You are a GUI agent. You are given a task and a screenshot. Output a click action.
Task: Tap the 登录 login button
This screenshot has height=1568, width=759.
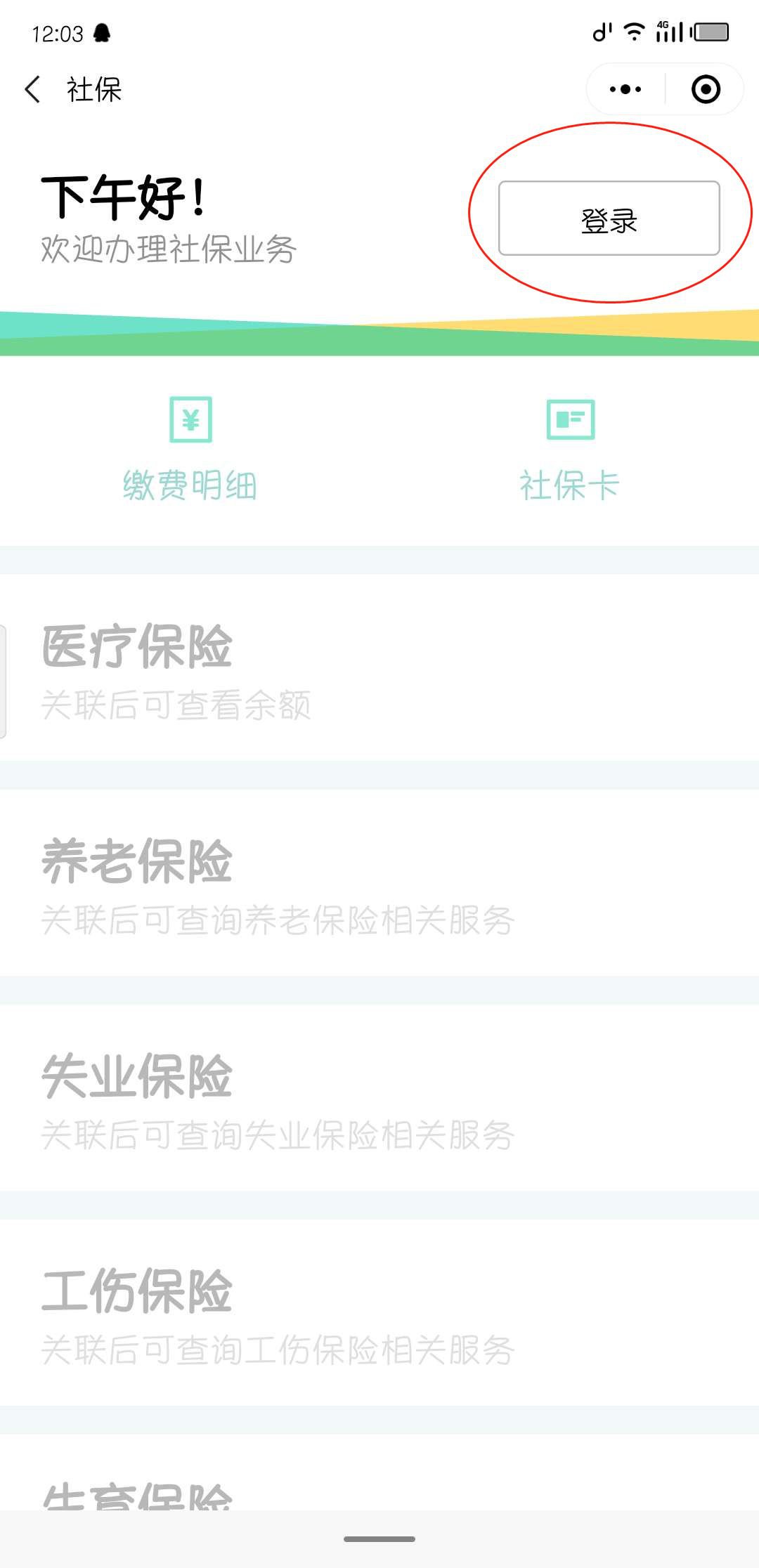[609, 218]
